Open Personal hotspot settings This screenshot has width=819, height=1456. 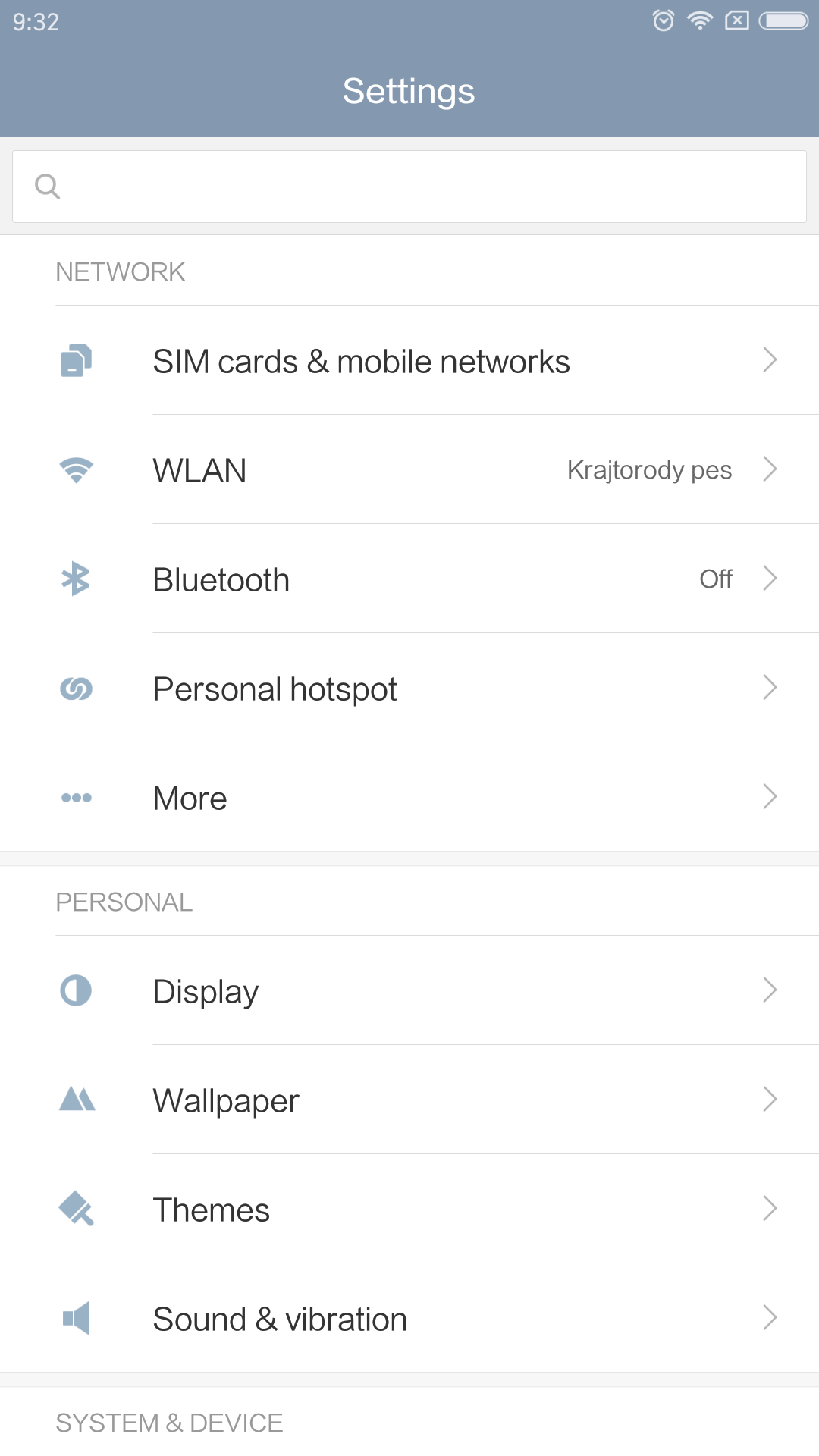pyautogui.click(x=409, y=688)
